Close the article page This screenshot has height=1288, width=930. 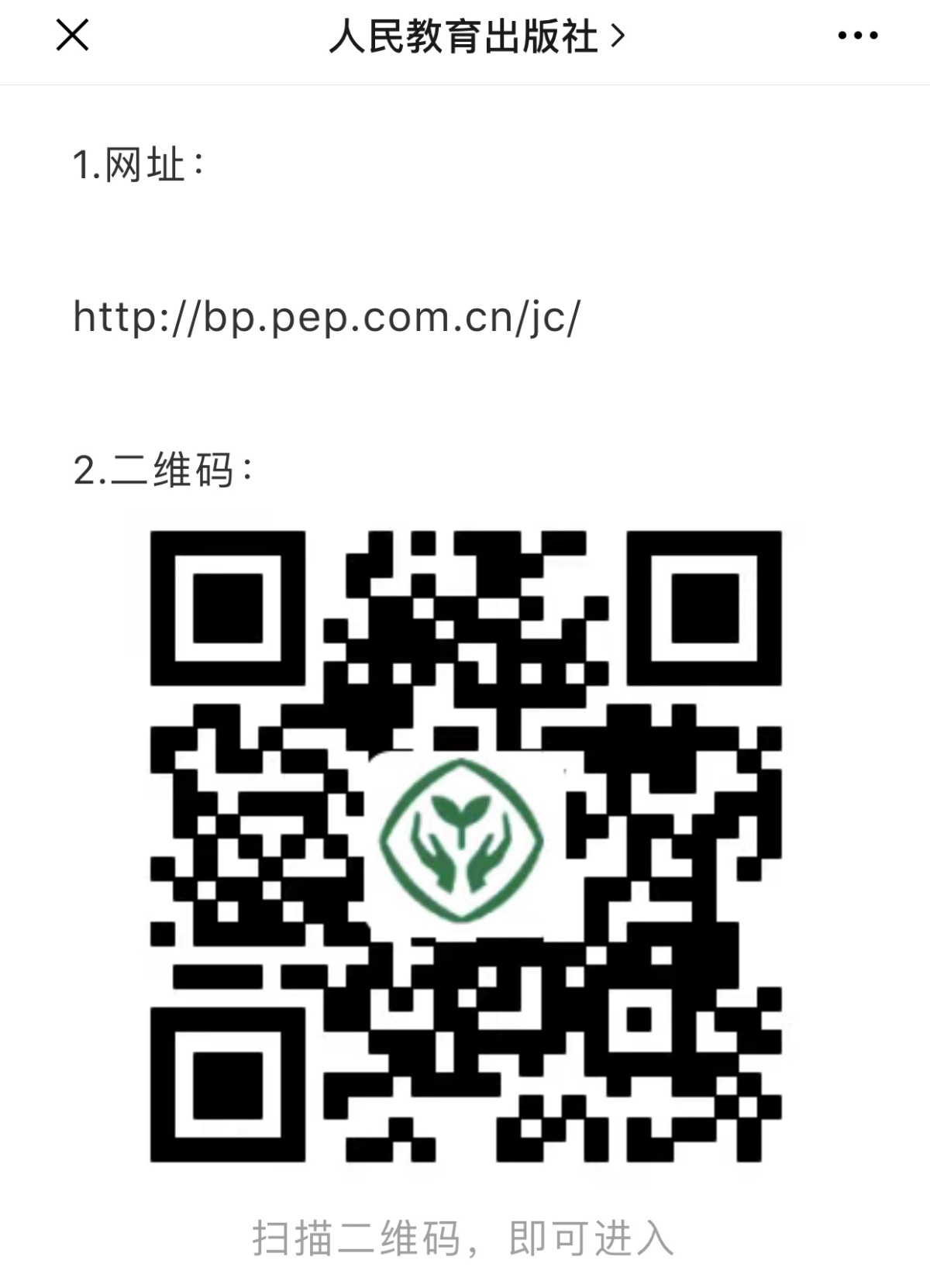(x=73, y=36)
